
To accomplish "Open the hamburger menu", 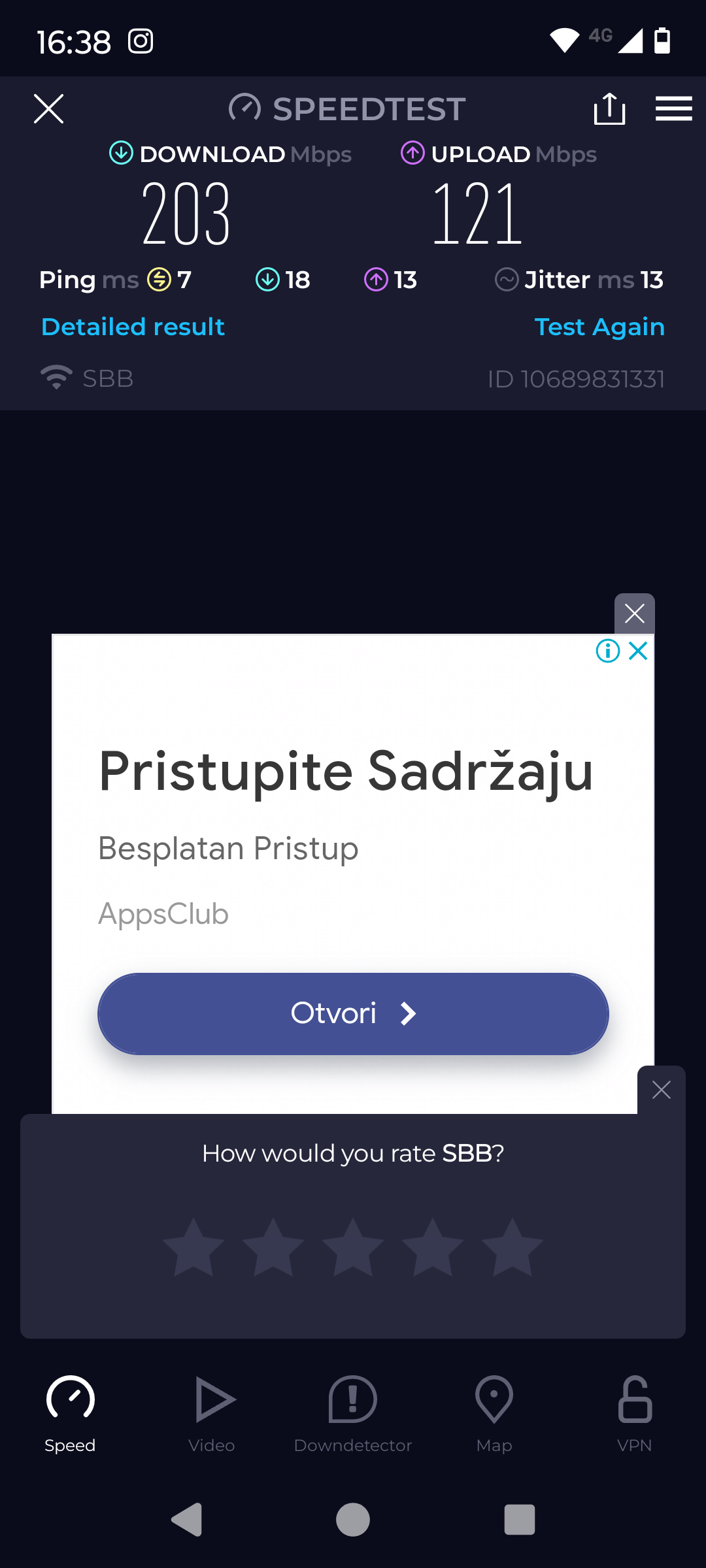I will [673, 108].
